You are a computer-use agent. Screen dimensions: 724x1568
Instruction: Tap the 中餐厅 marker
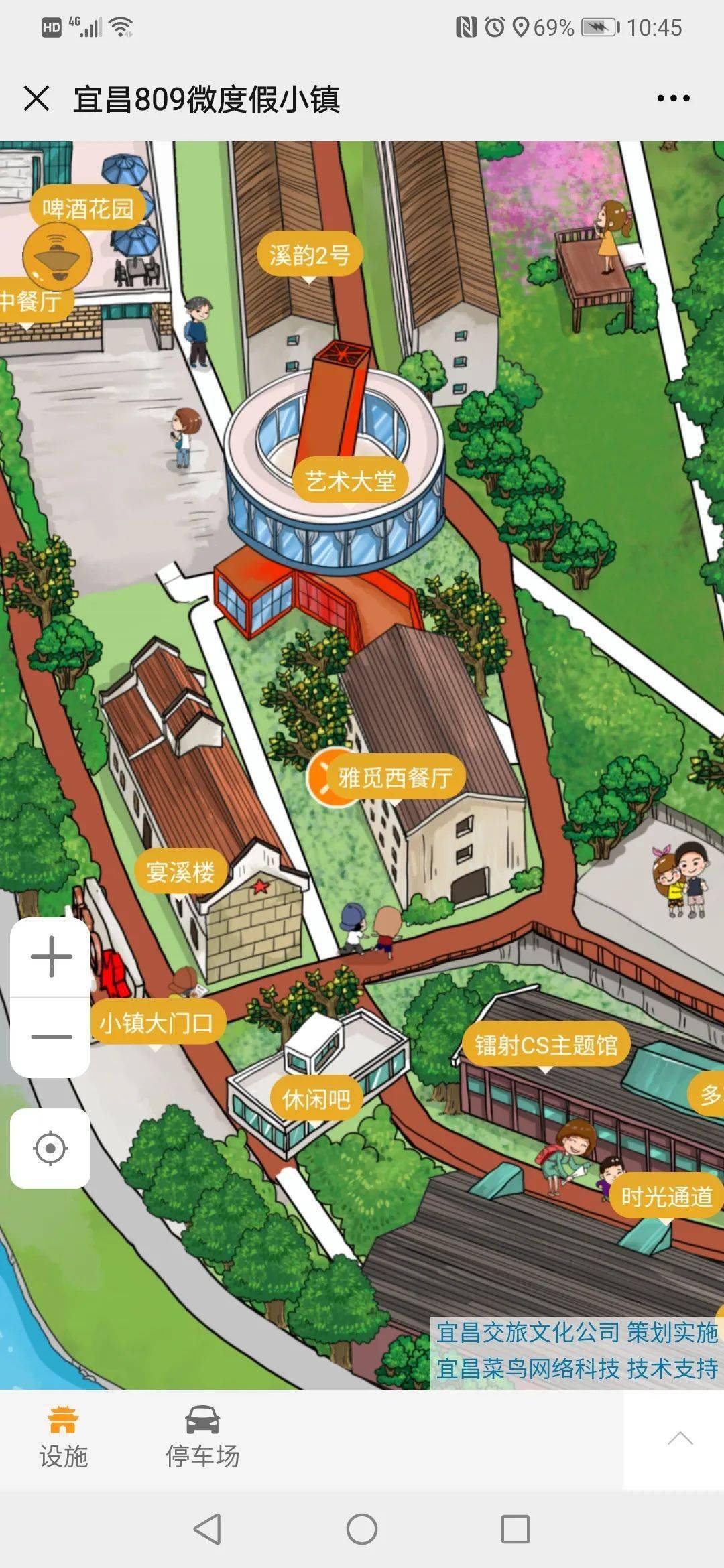click(29, 302)
